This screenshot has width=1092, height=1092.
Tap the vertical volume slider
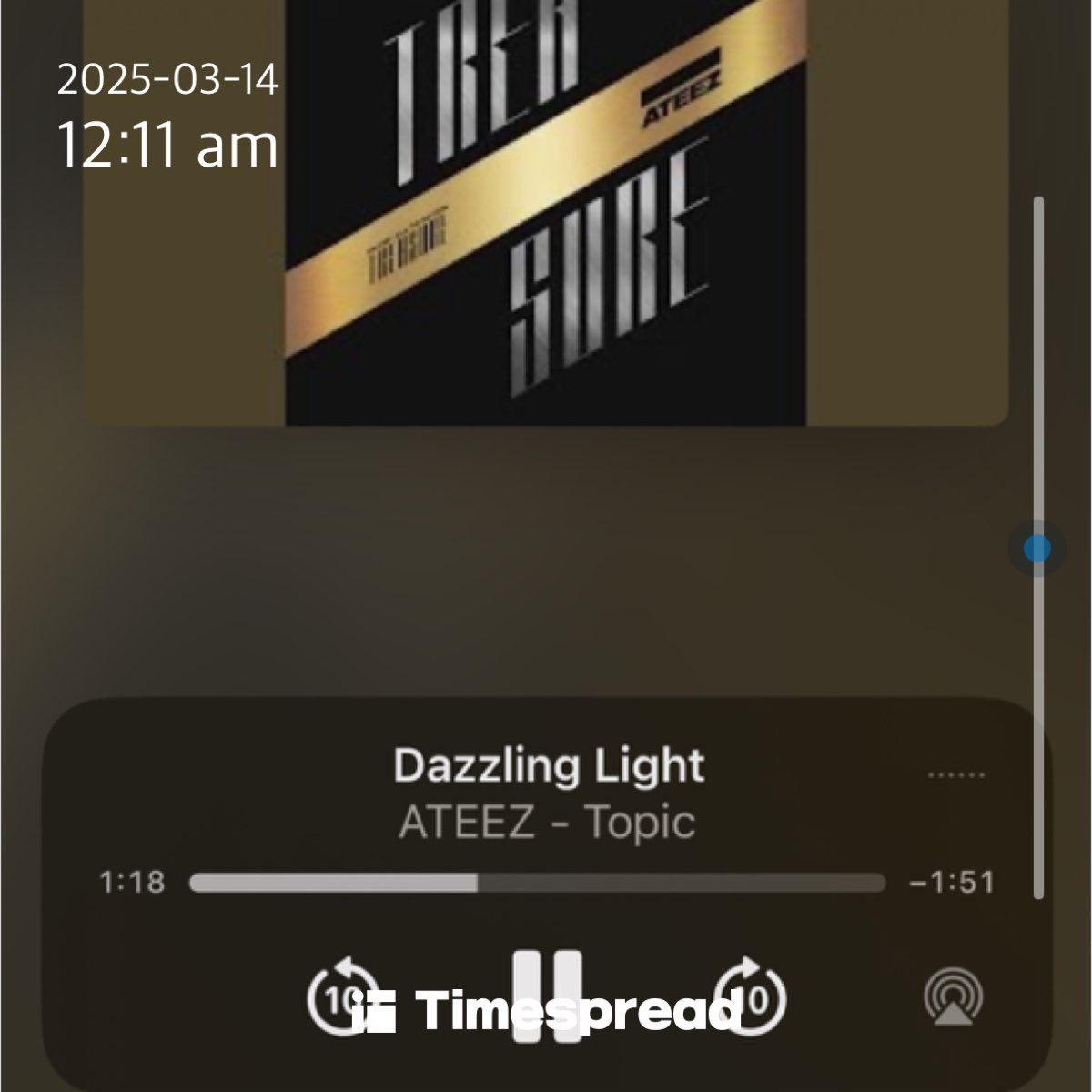pos(1037,549)
